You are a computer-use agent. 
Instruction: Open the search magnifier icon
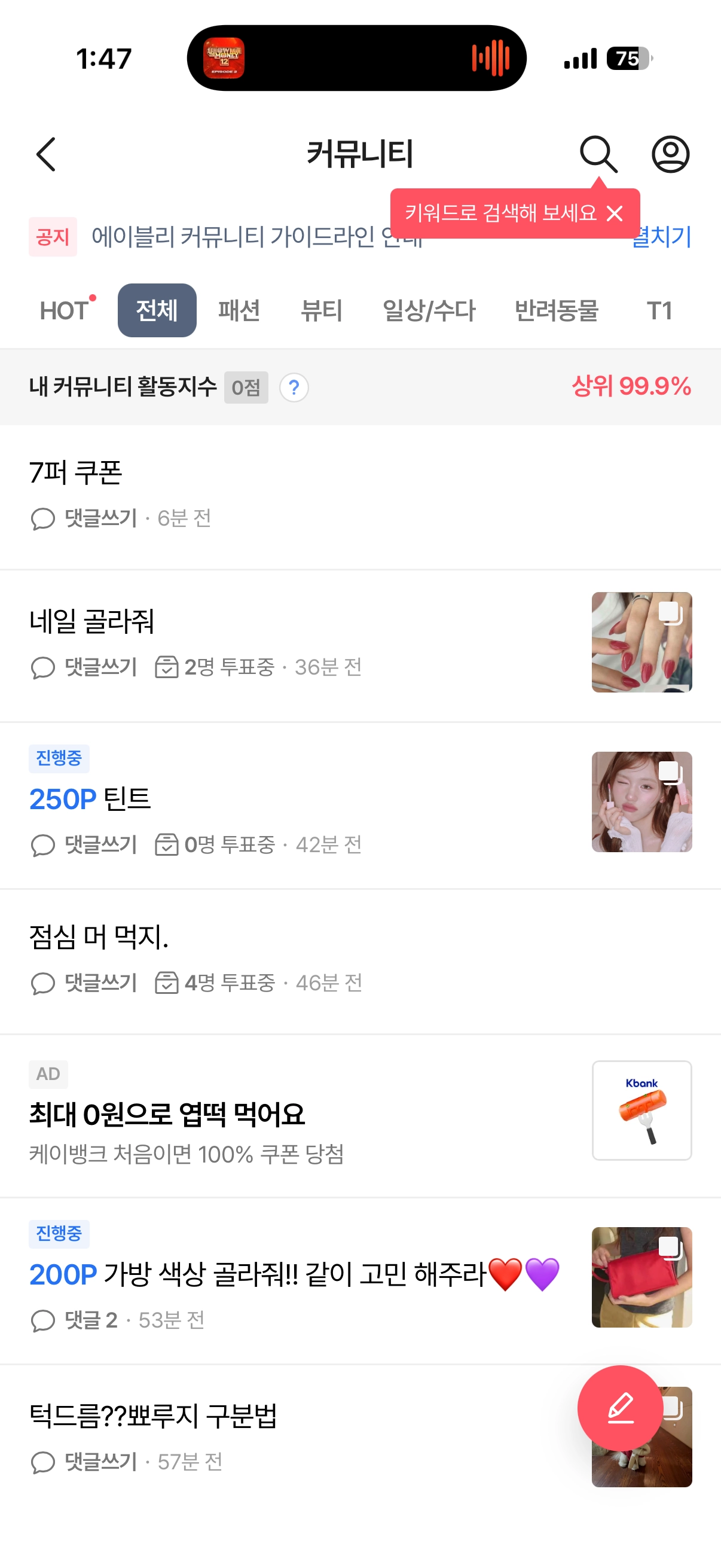click(598, 154)
